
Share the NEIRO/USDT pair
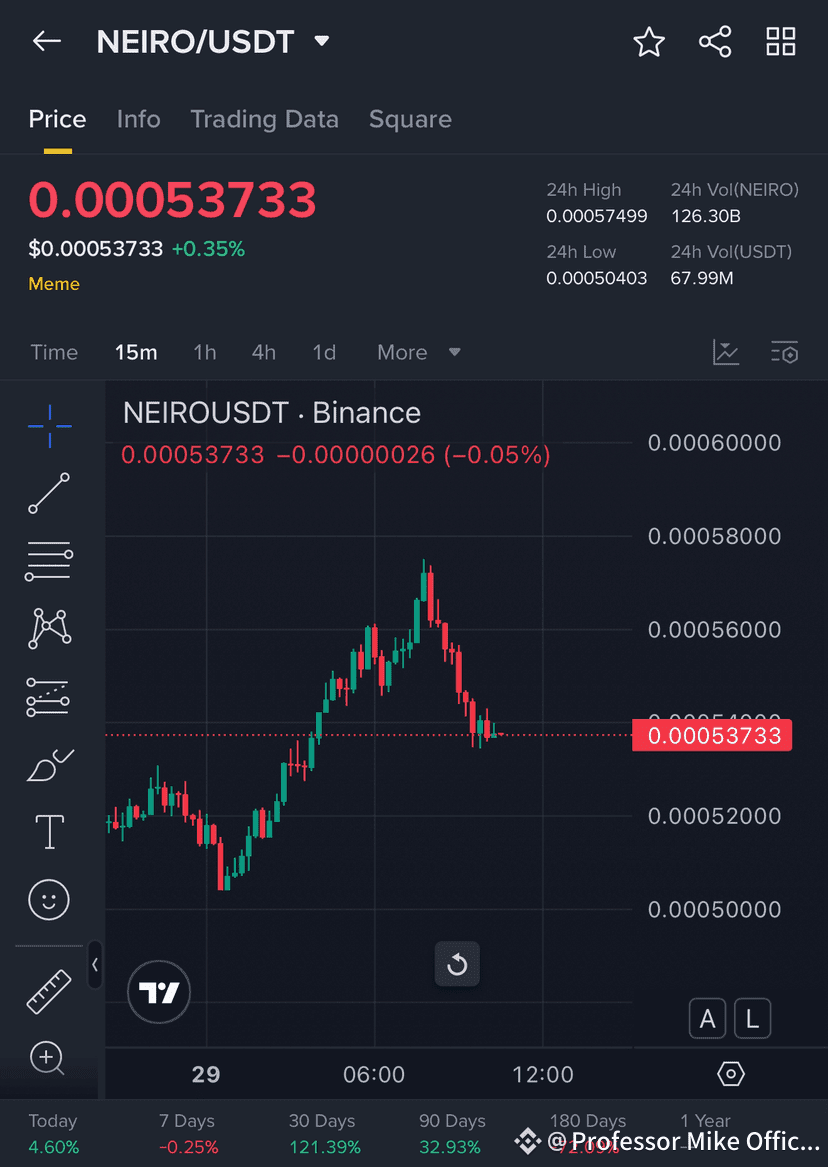715,42
